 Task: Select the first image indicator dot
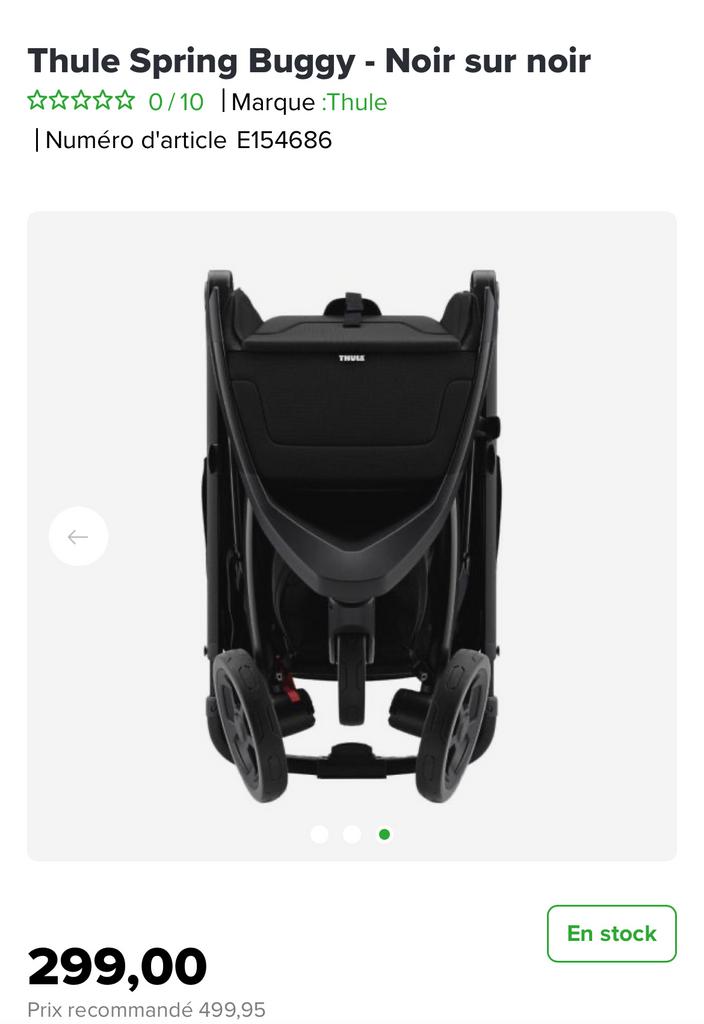tap(319, 834)
